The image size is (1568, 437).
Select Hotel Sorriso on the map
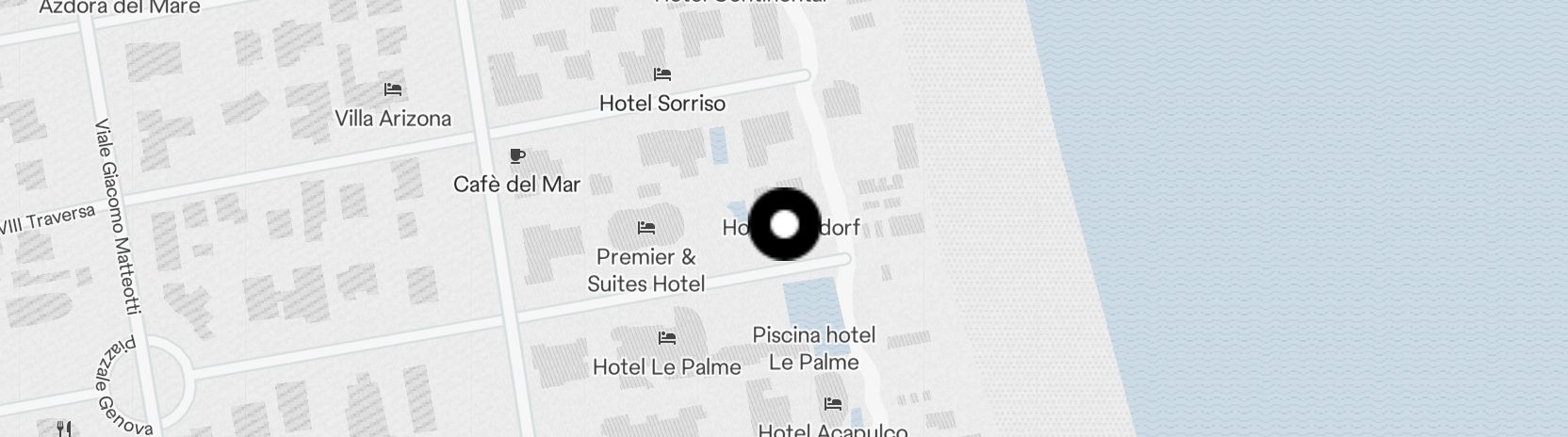click(662, 75)
